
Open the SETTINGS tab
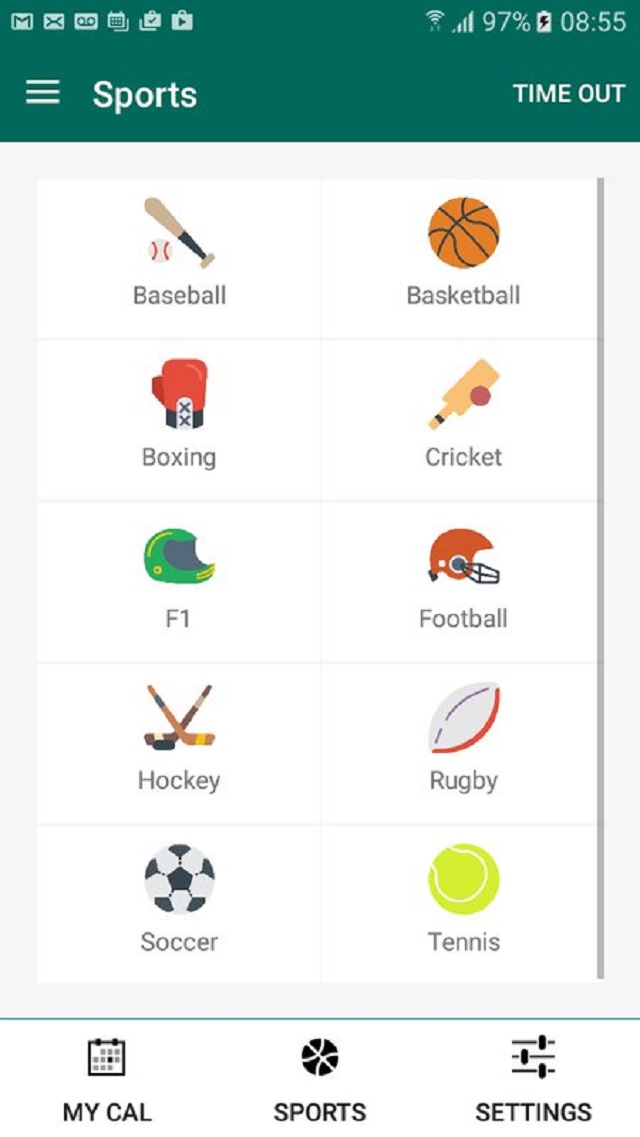click(533, 1080)
